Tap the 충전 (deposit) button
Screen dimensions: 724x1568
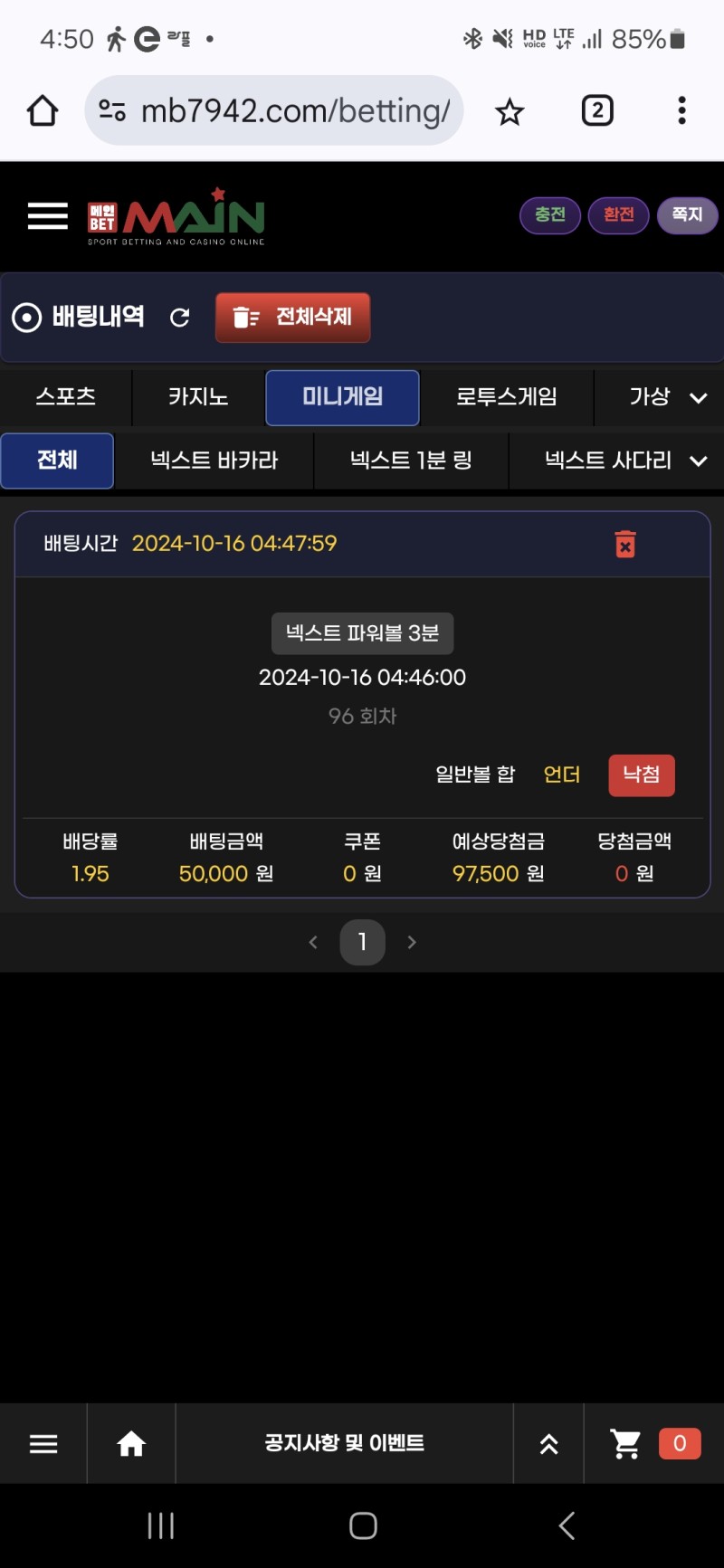(549, 215)
